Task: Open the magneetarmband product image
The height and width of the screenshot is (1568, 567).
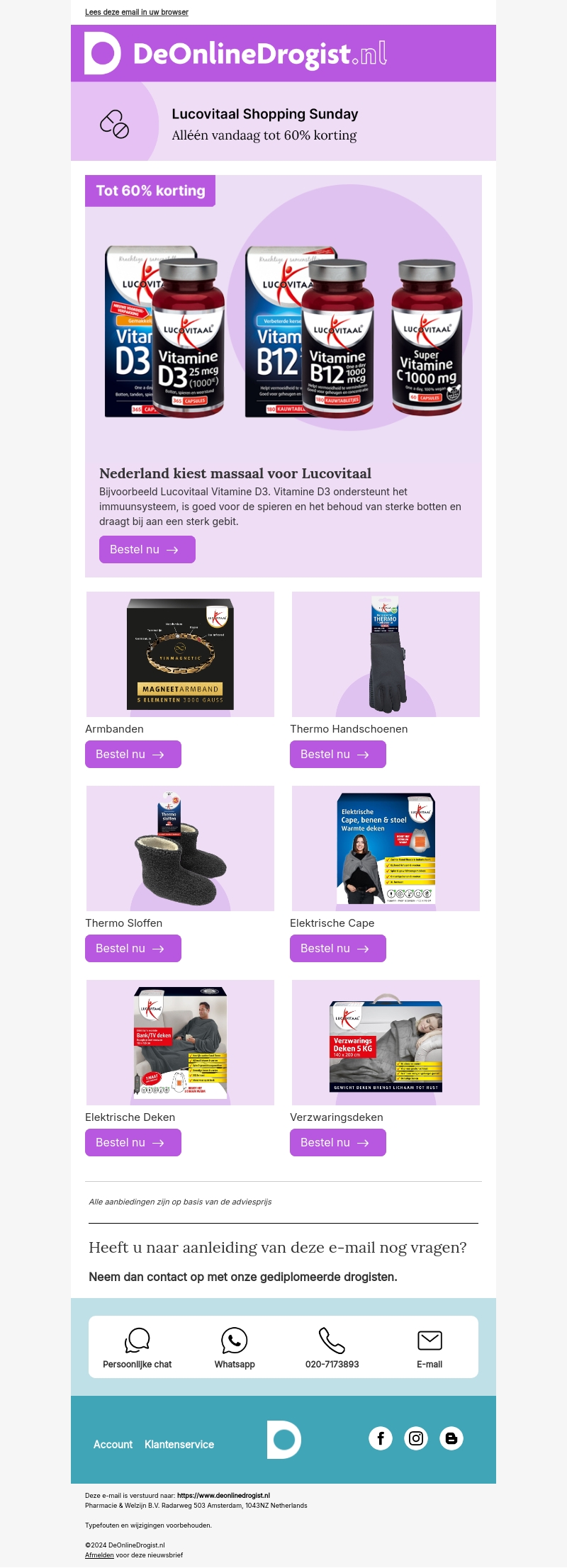Action: [180, 654]
